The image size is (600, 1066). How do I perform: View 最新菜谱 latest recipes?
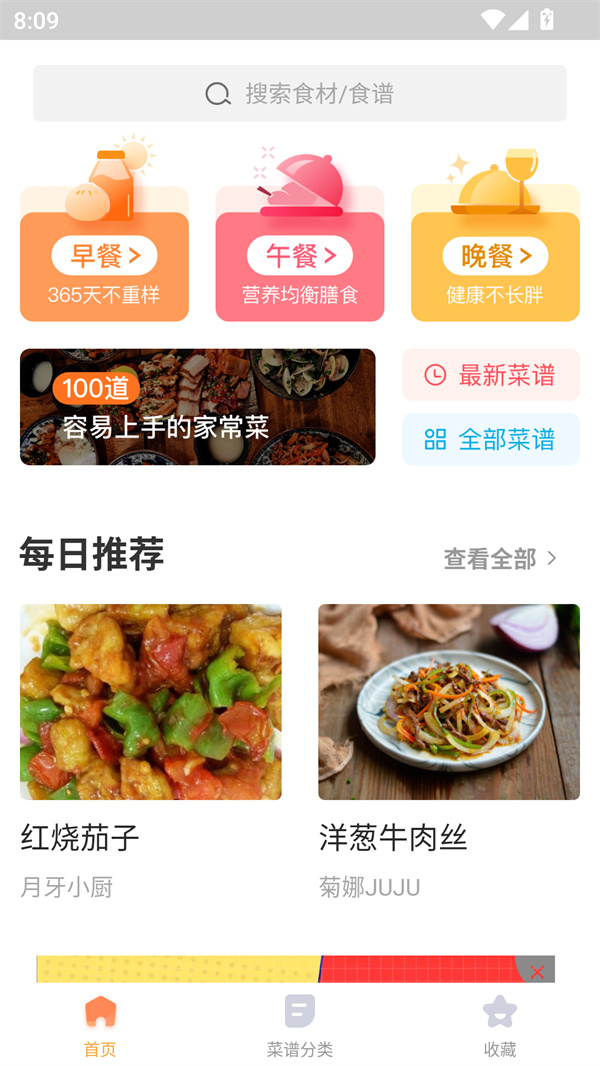pos(491,375)
